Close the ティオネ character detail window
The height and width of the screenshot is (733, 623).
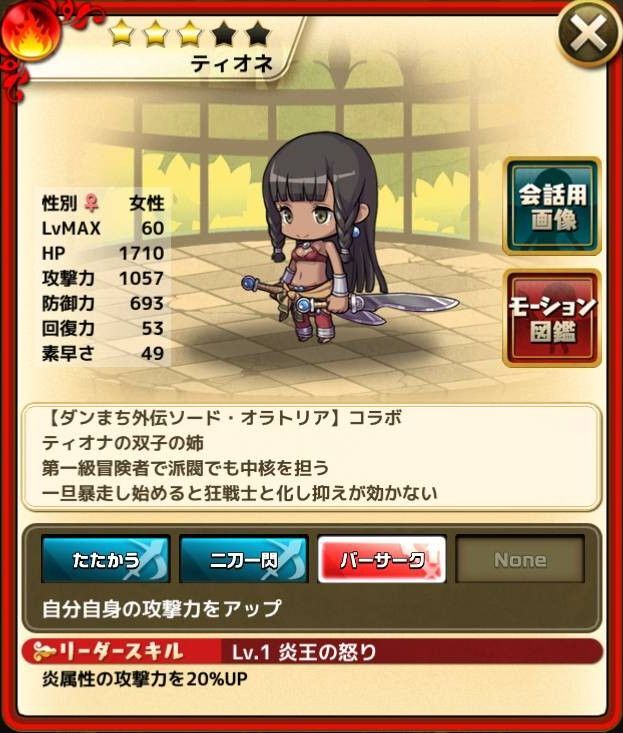coord(588,37)
